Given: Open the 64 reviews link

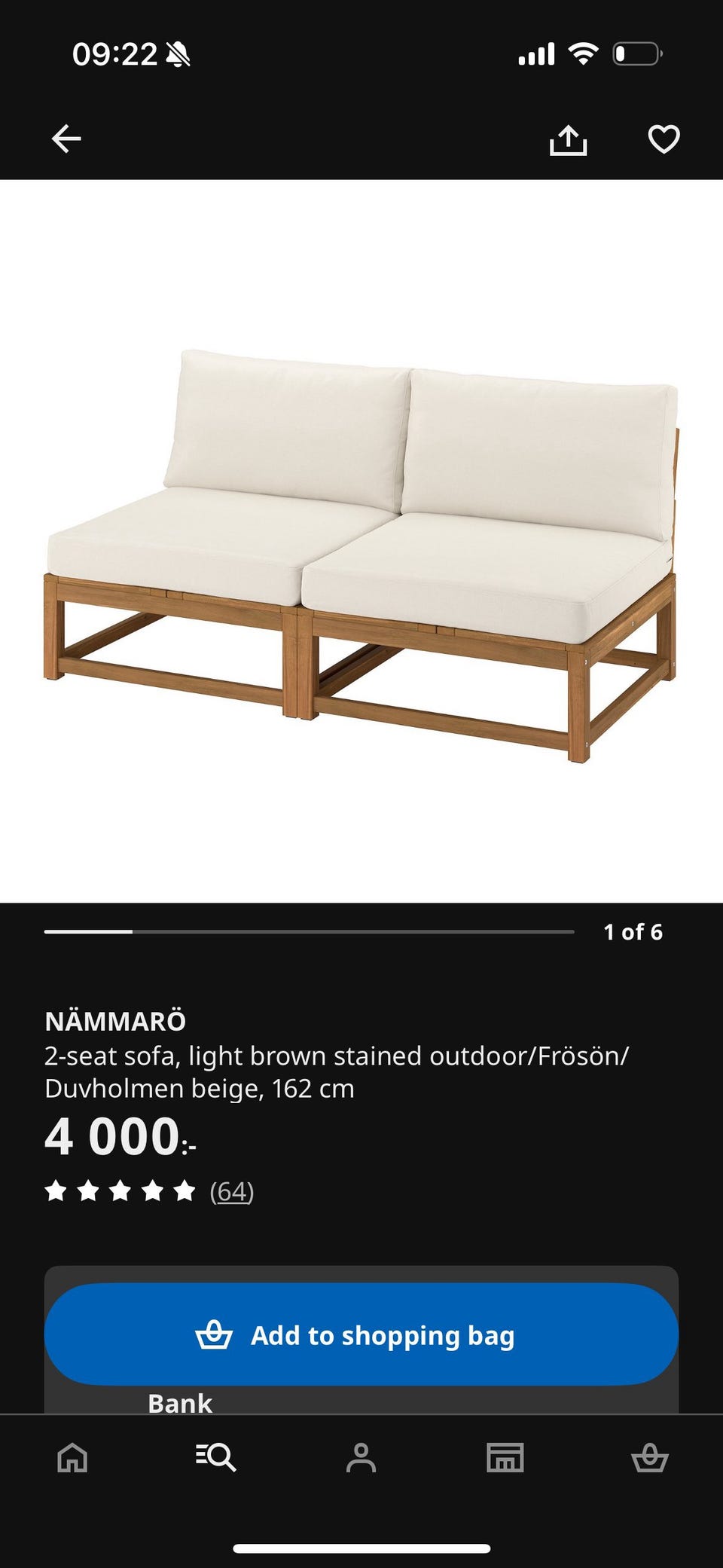Looking at the screenshot, I should pos(231,1191).
